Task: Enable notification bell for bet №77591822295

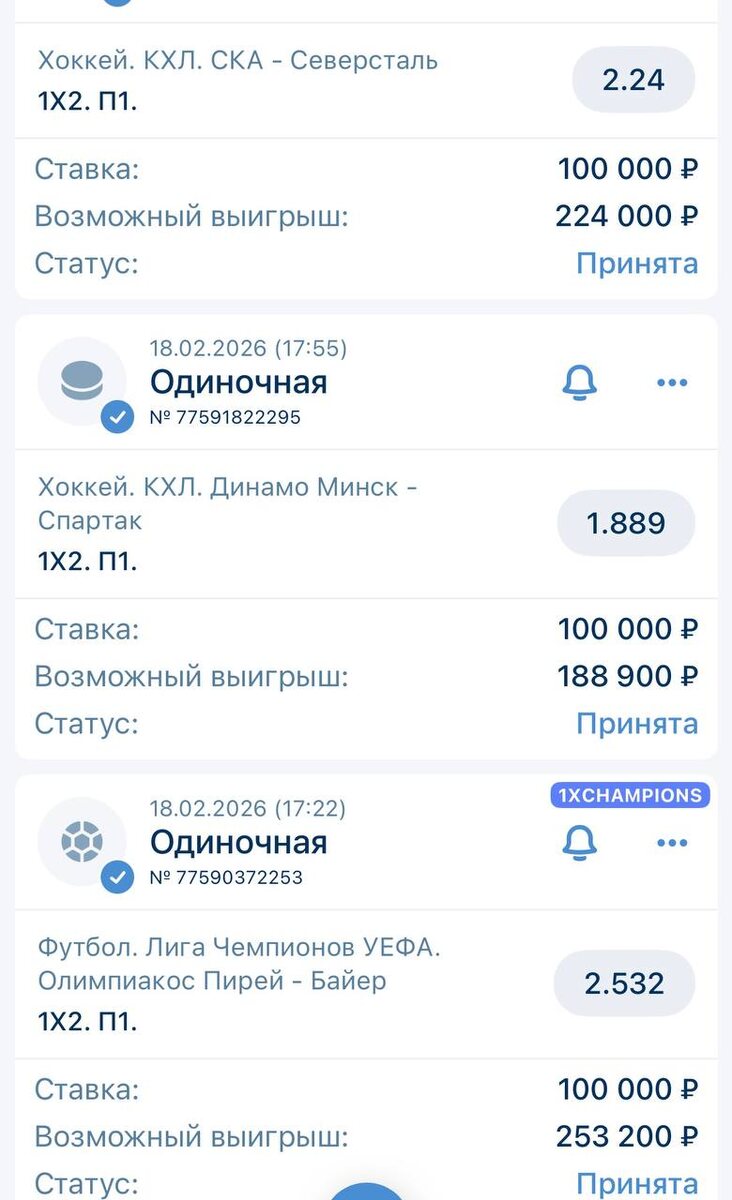Action: [580, 382]
